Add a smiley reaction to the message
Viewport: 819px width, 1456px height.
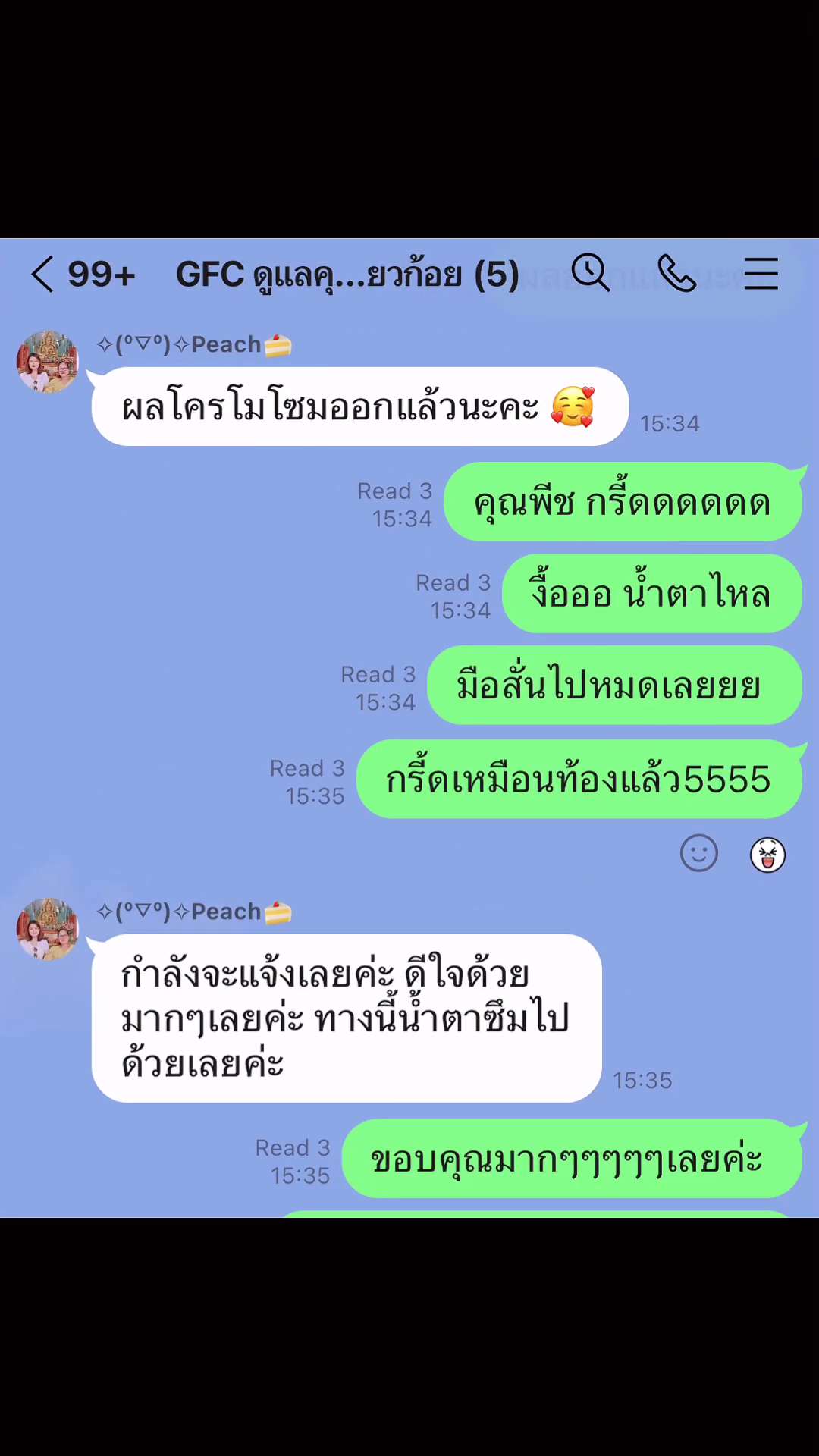point(698,854)
